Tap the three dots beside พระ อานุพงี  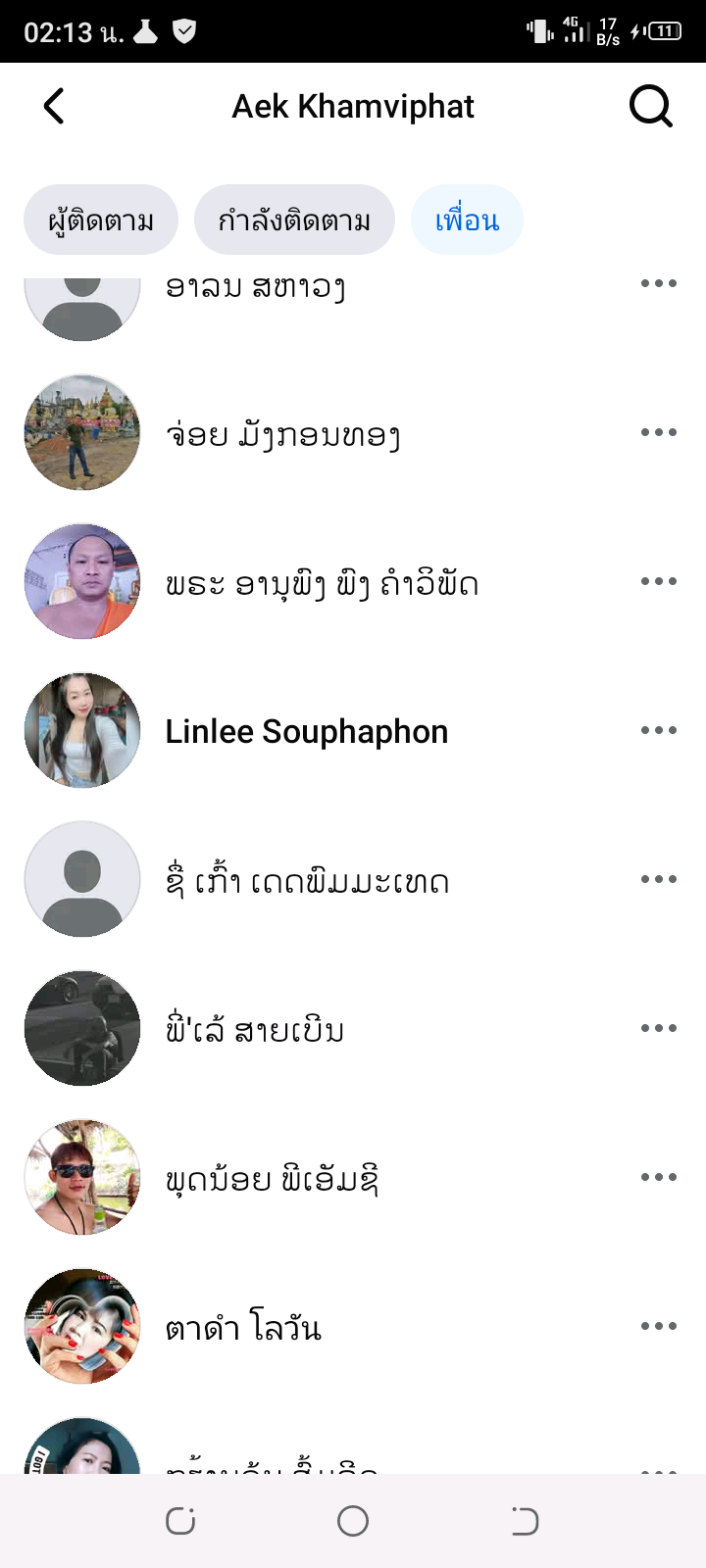point(658,581)
